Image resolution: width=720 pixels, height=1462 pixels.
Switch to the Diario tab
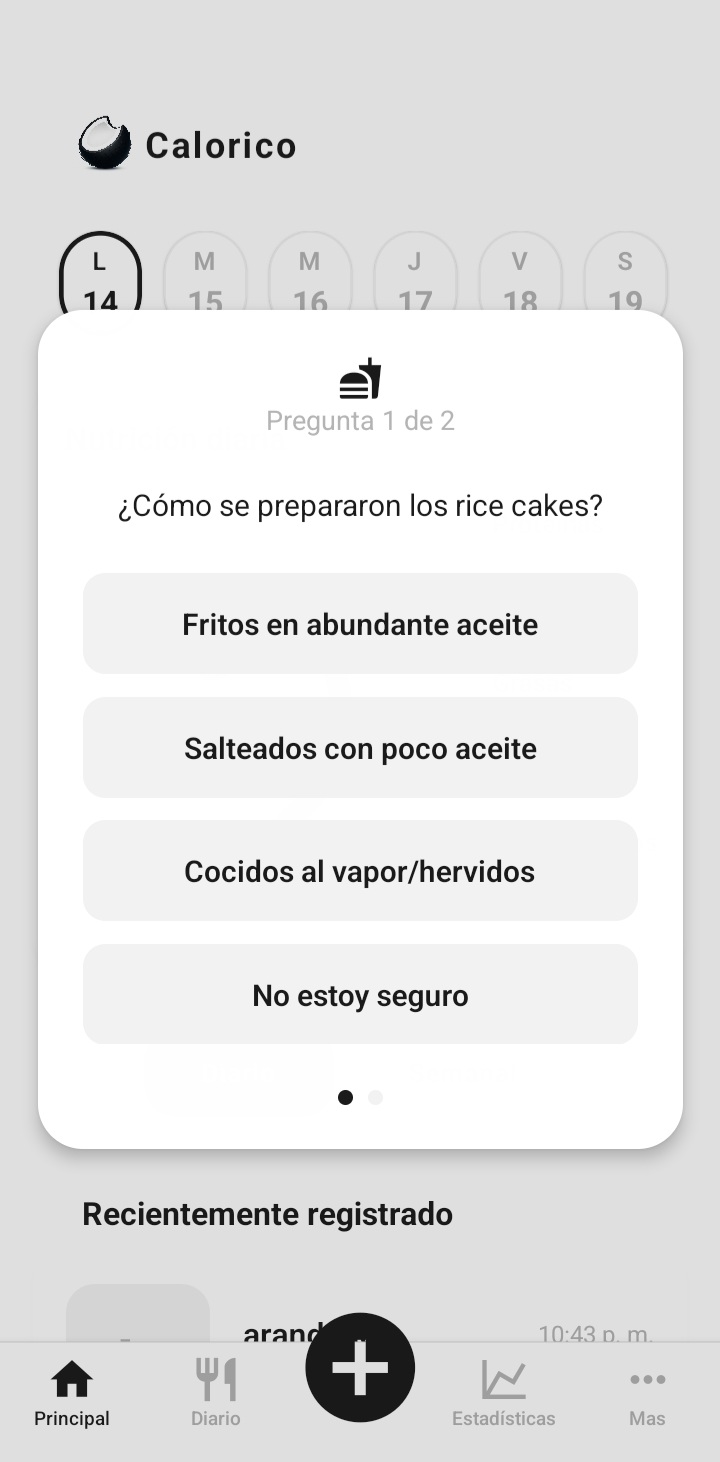(216, 1391)
